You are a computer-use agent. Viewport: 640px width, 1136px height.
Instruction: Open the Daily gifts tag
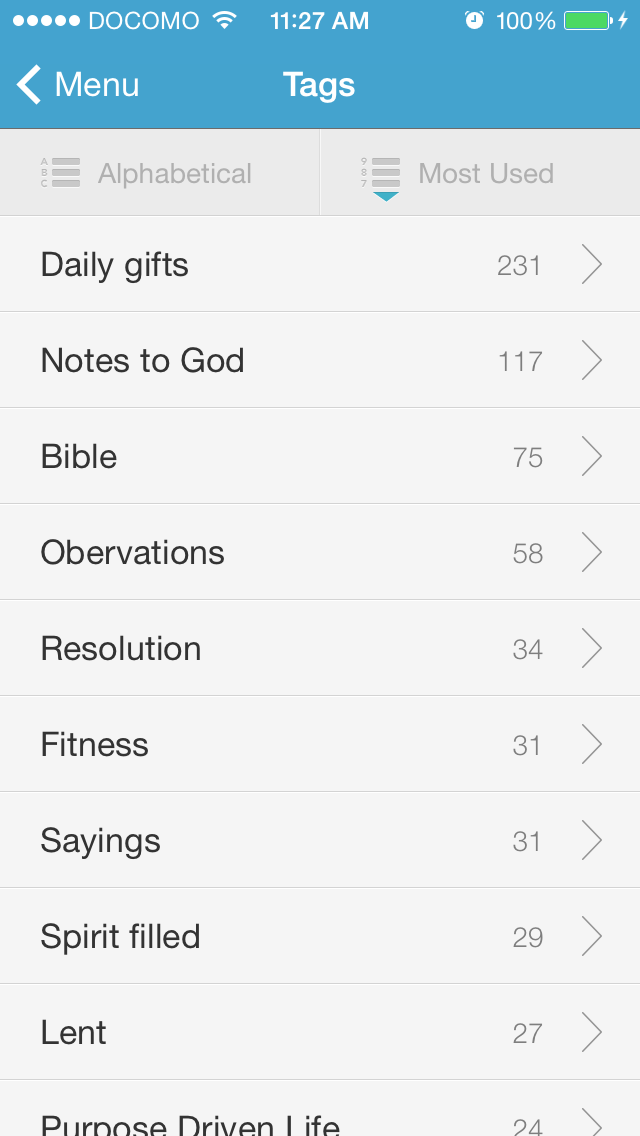coord(320,265)
